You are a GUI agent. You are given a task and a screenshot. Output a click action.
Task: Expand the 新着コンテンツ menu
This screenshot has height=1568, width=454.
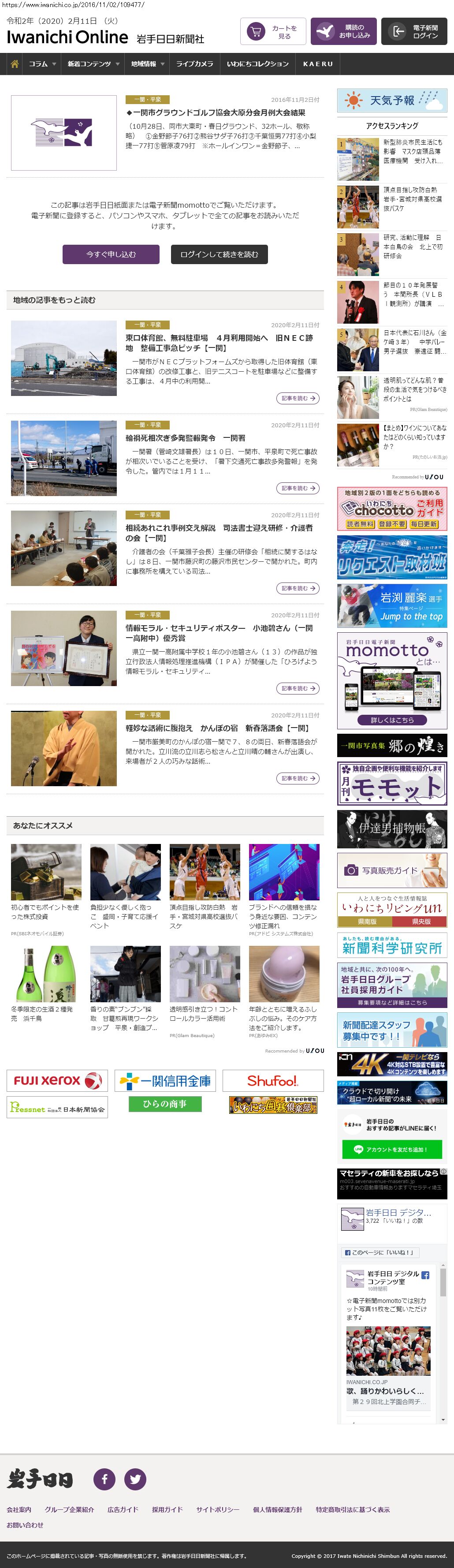coord(93,64)
